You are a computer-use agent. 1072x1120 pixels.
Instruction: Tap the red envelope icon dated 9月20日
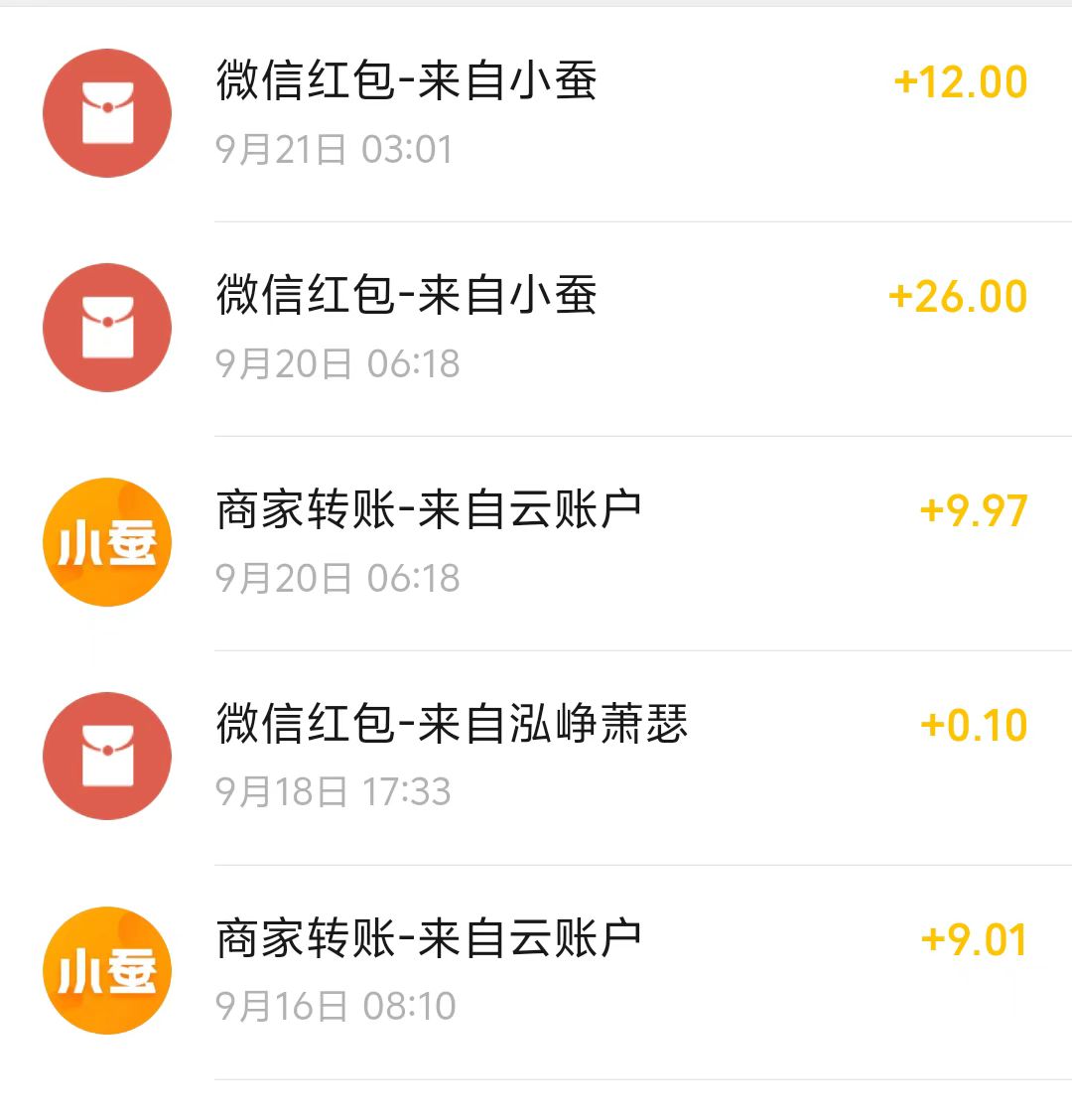(x=106, y=327)
